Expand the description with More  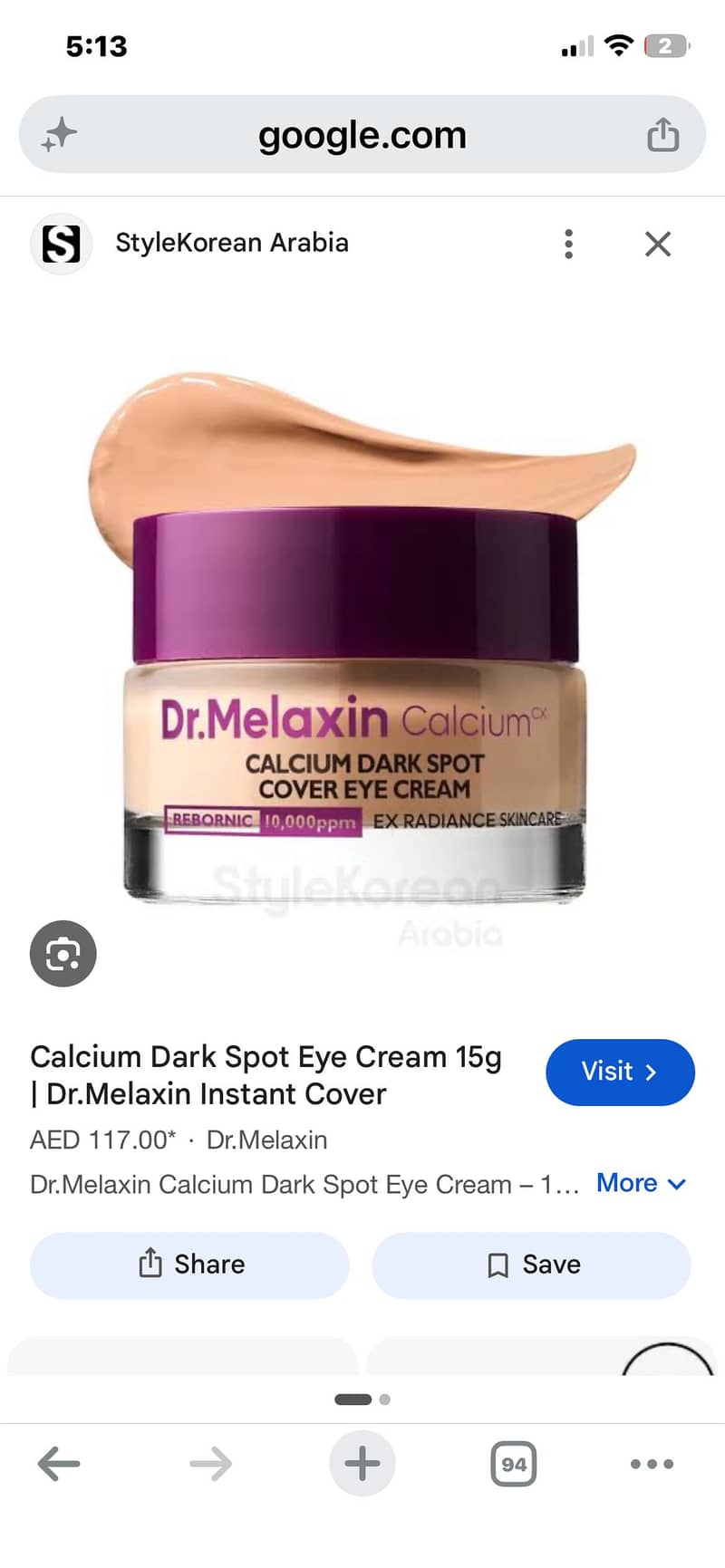pyautogui.click(x=642, y=1183)
